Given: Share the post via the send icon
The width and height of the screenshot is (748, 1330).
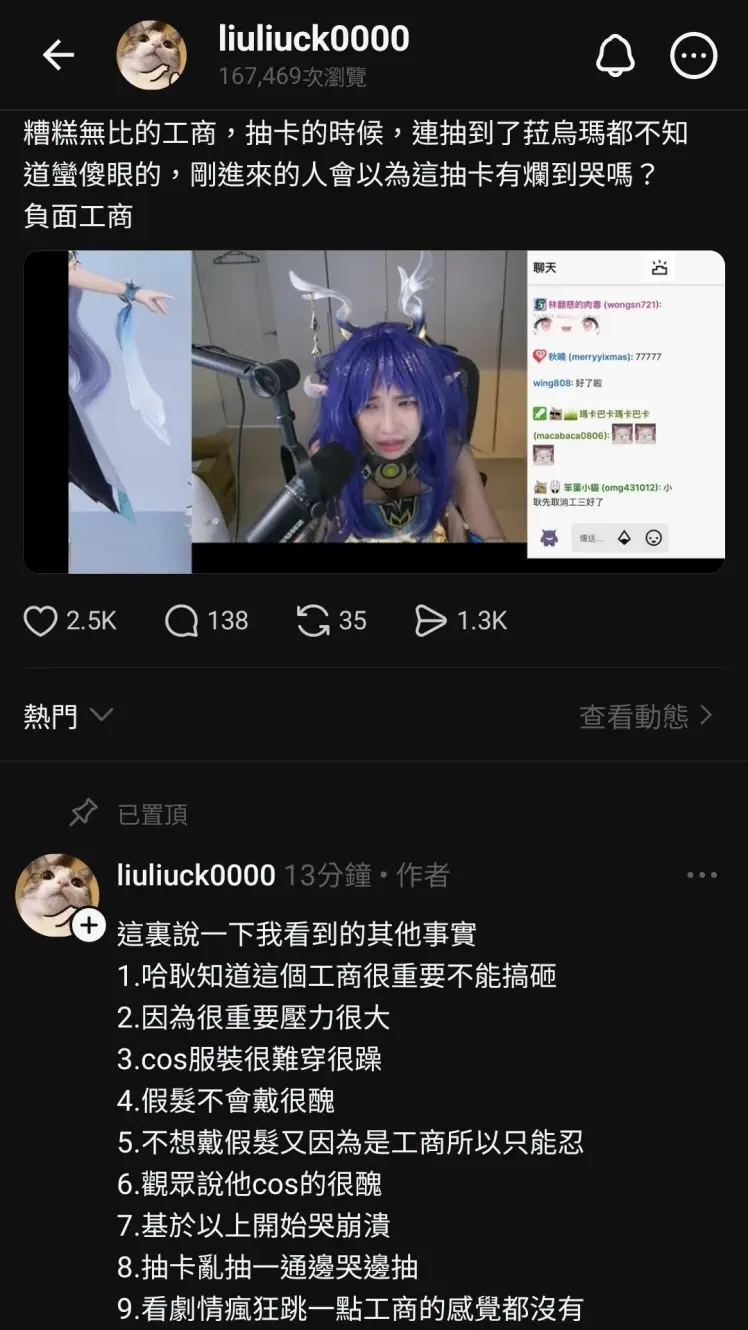Looking at the screenshot, I should (x=430, y=621).
